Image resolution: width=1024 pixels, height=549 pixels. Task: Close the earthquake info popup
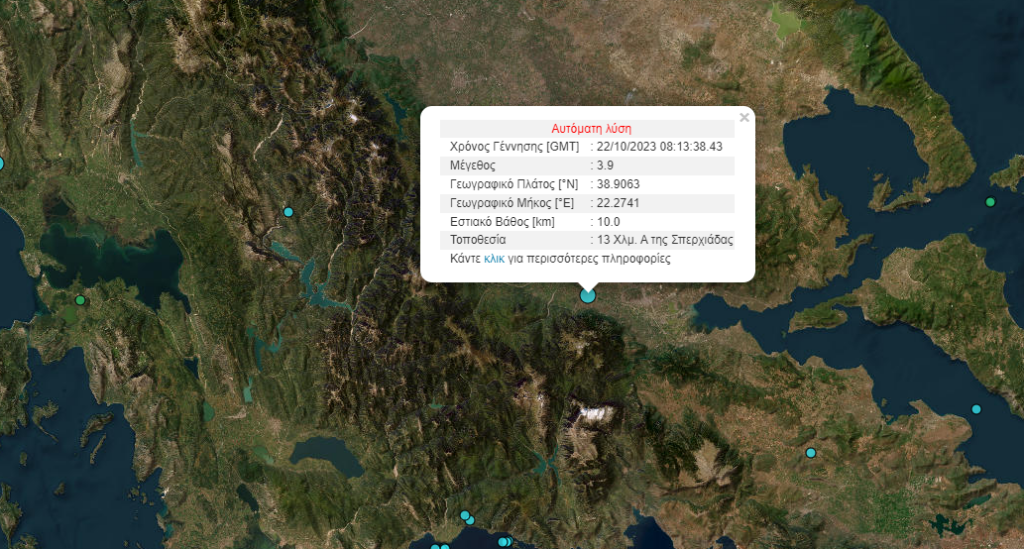(x=744, y=118)
